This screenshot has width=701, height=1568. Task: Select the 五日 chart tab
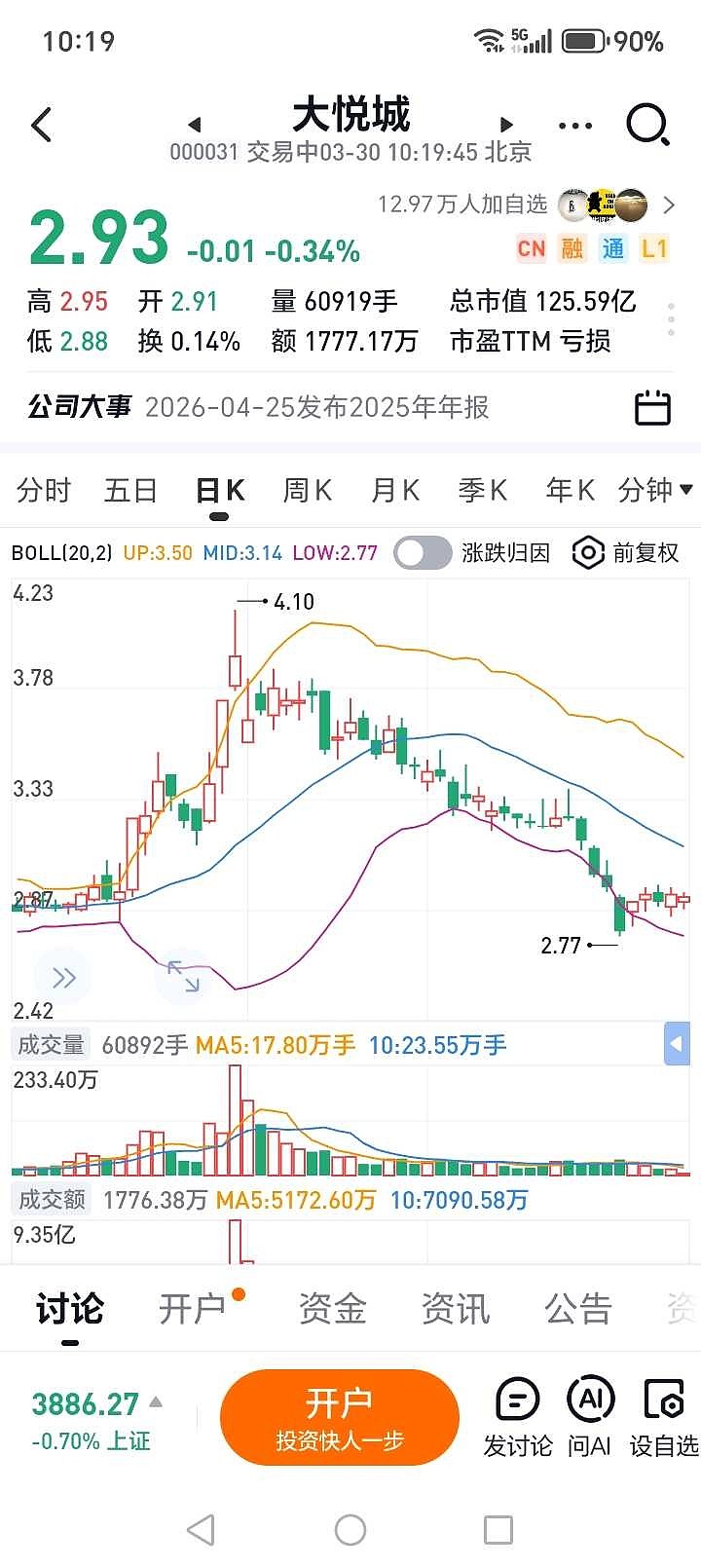click(x=130, y=490)
